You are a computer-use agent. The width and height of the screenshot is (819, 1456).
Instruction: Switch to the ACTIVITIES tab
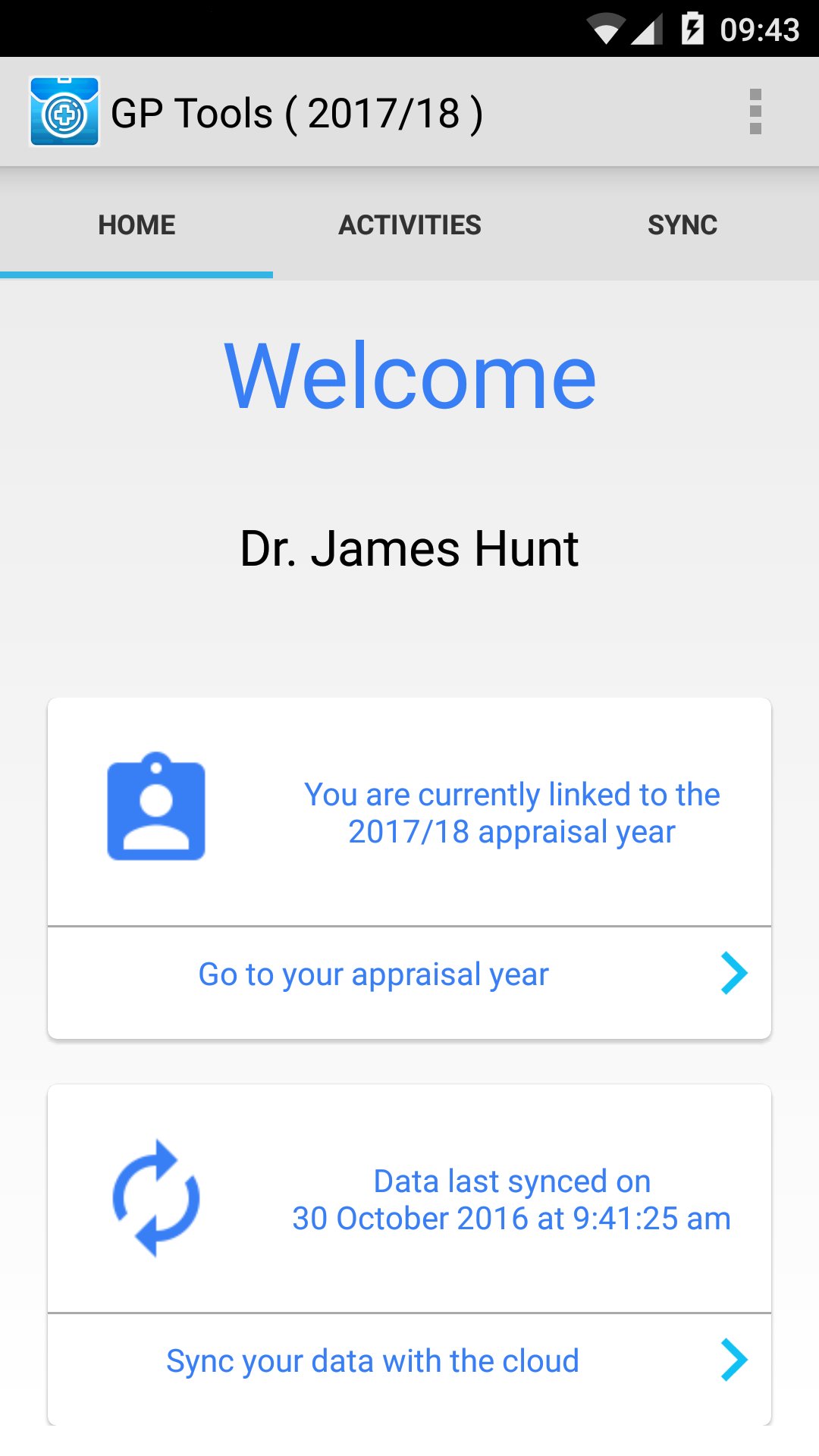(409, 224)
